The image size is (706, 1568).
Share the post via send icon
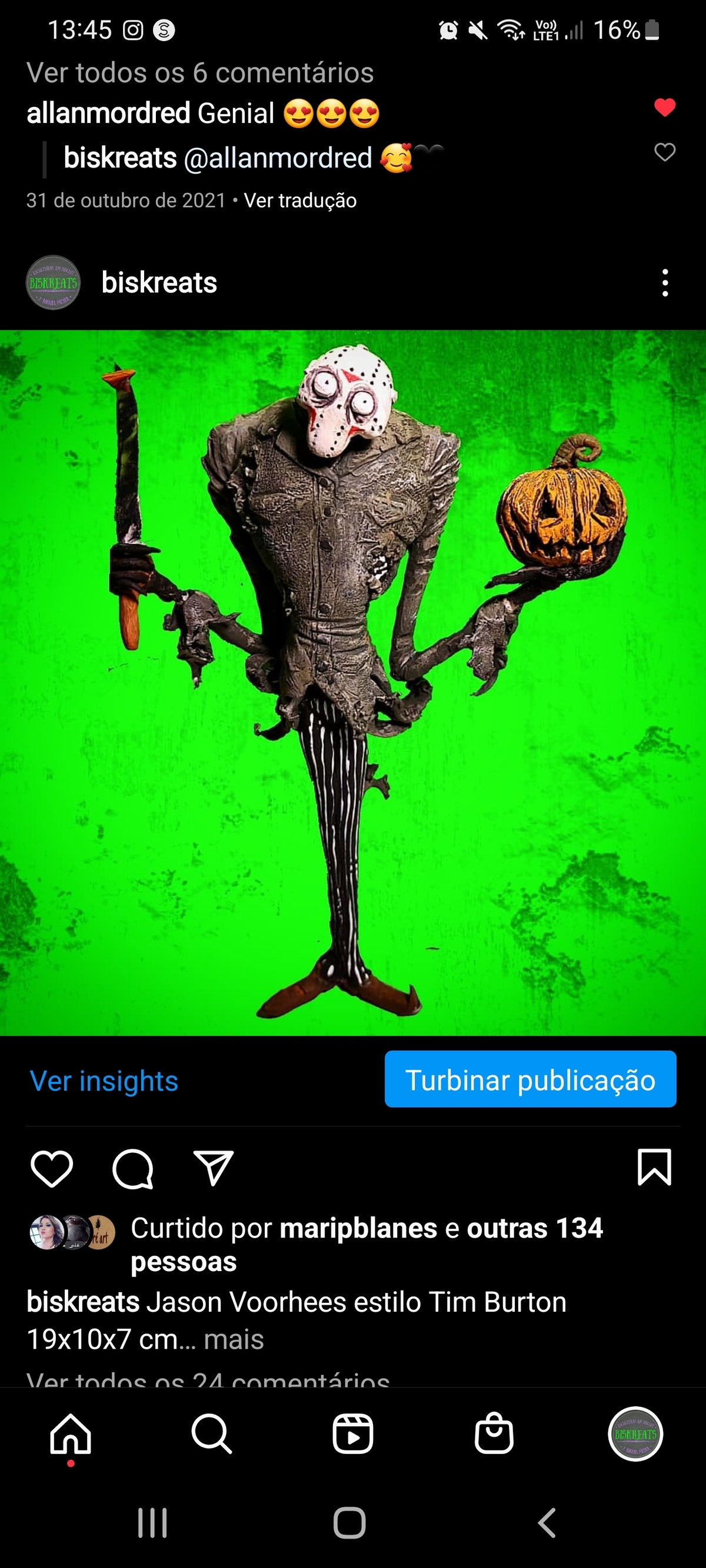tap(213, 1168)
